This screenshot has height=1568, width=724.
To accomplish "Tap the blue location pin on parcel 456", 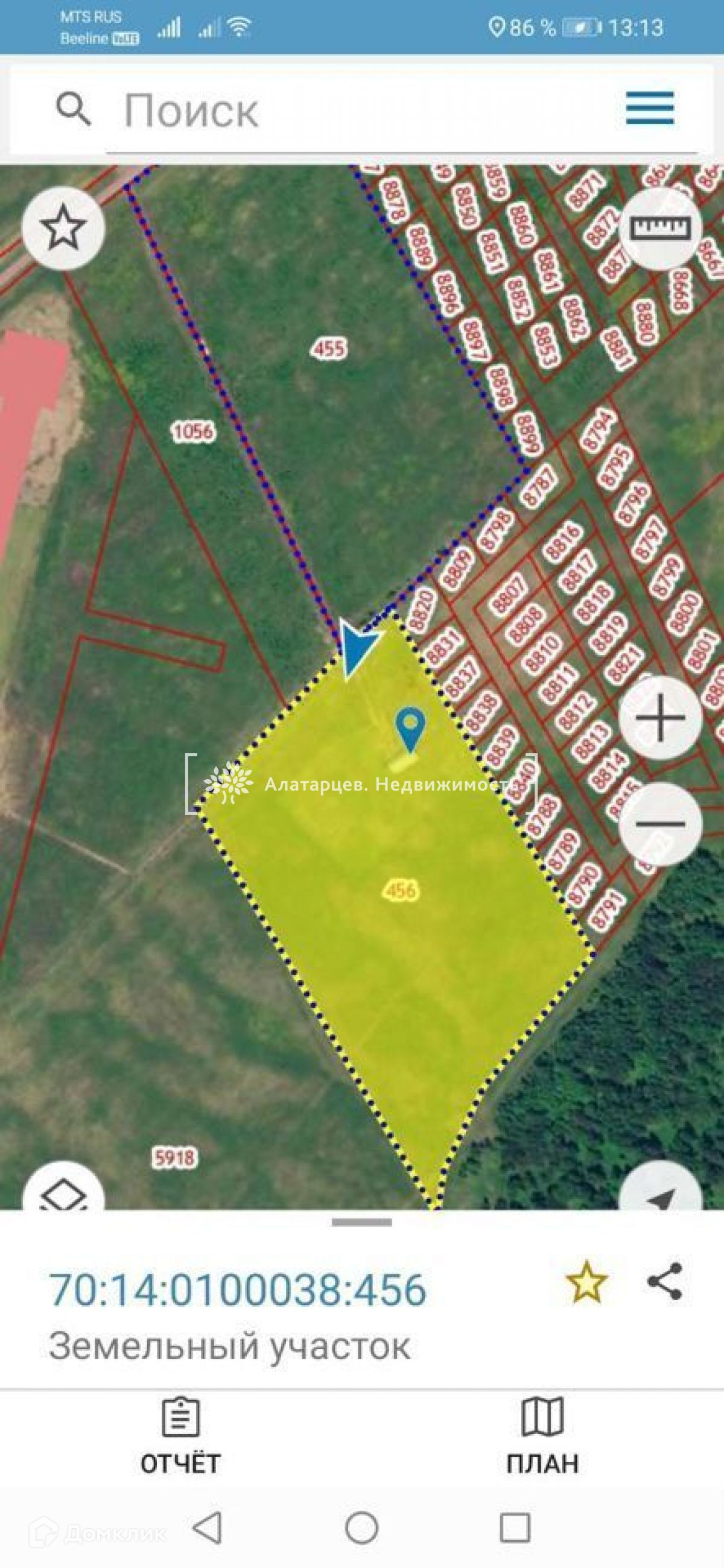I will pyautogui.click(x=410, y=729).
